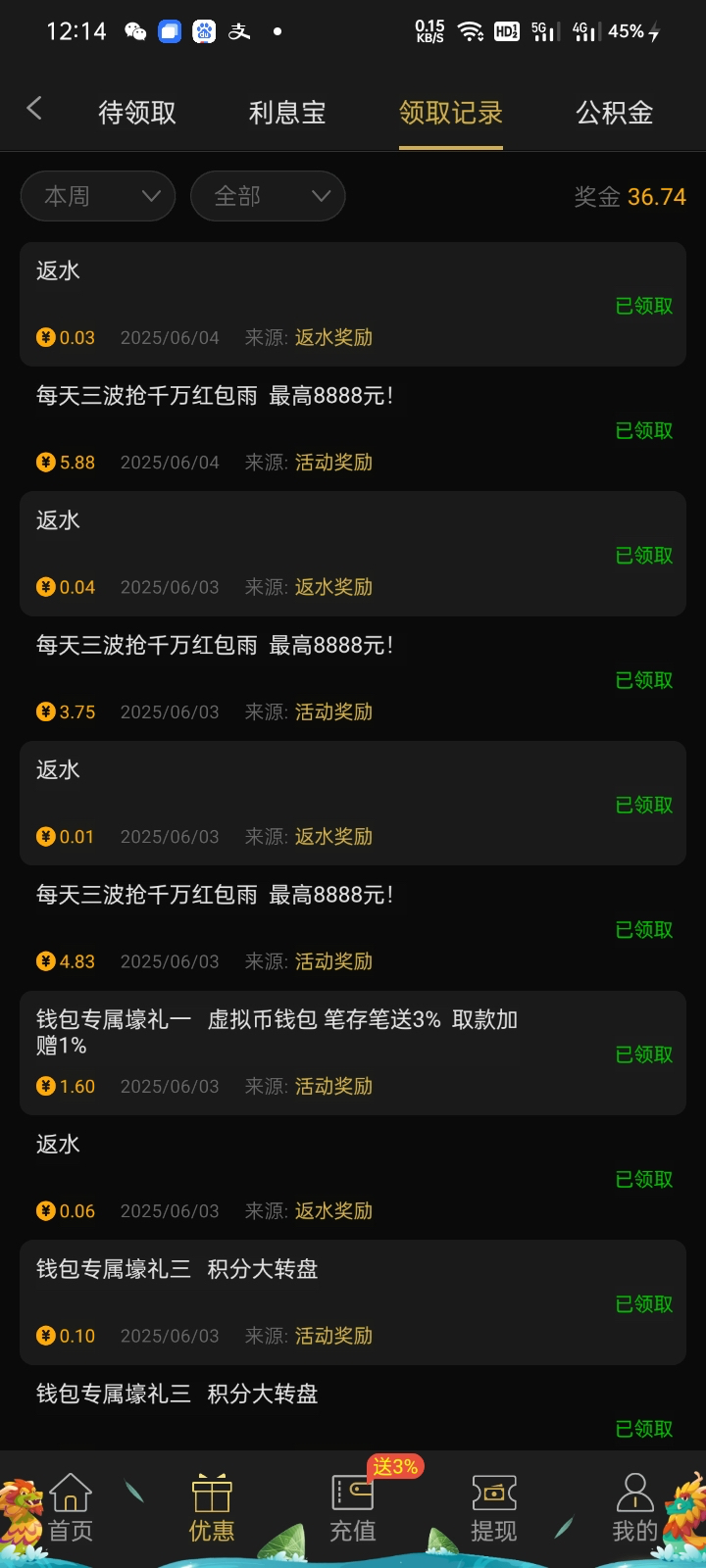Switch to the 待领取 tab
Image resolution: width=706 pixels, height=1568 pixels.
coord(137,113)
